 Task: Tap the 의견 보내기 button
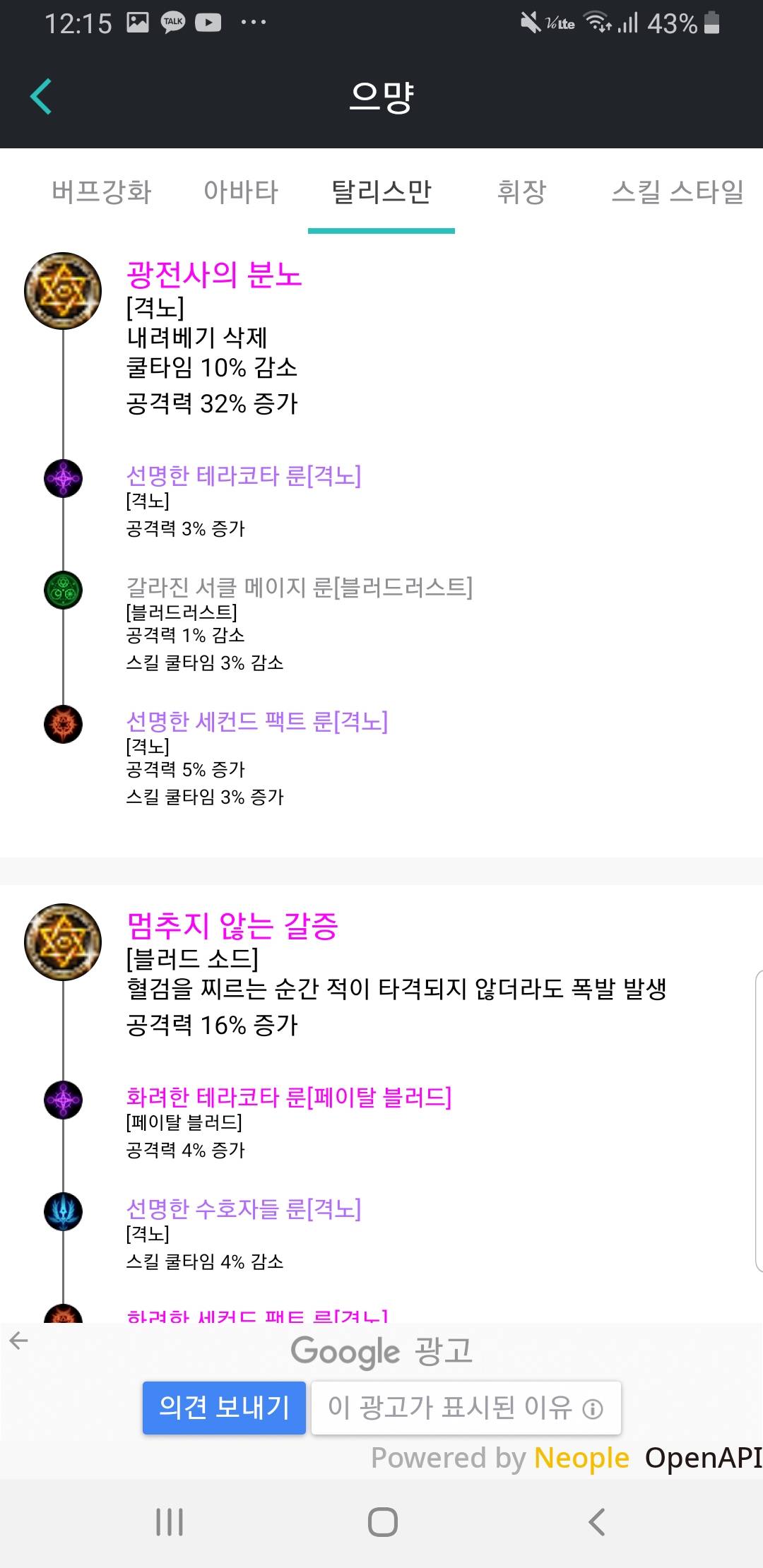(x=224, y=1408)
